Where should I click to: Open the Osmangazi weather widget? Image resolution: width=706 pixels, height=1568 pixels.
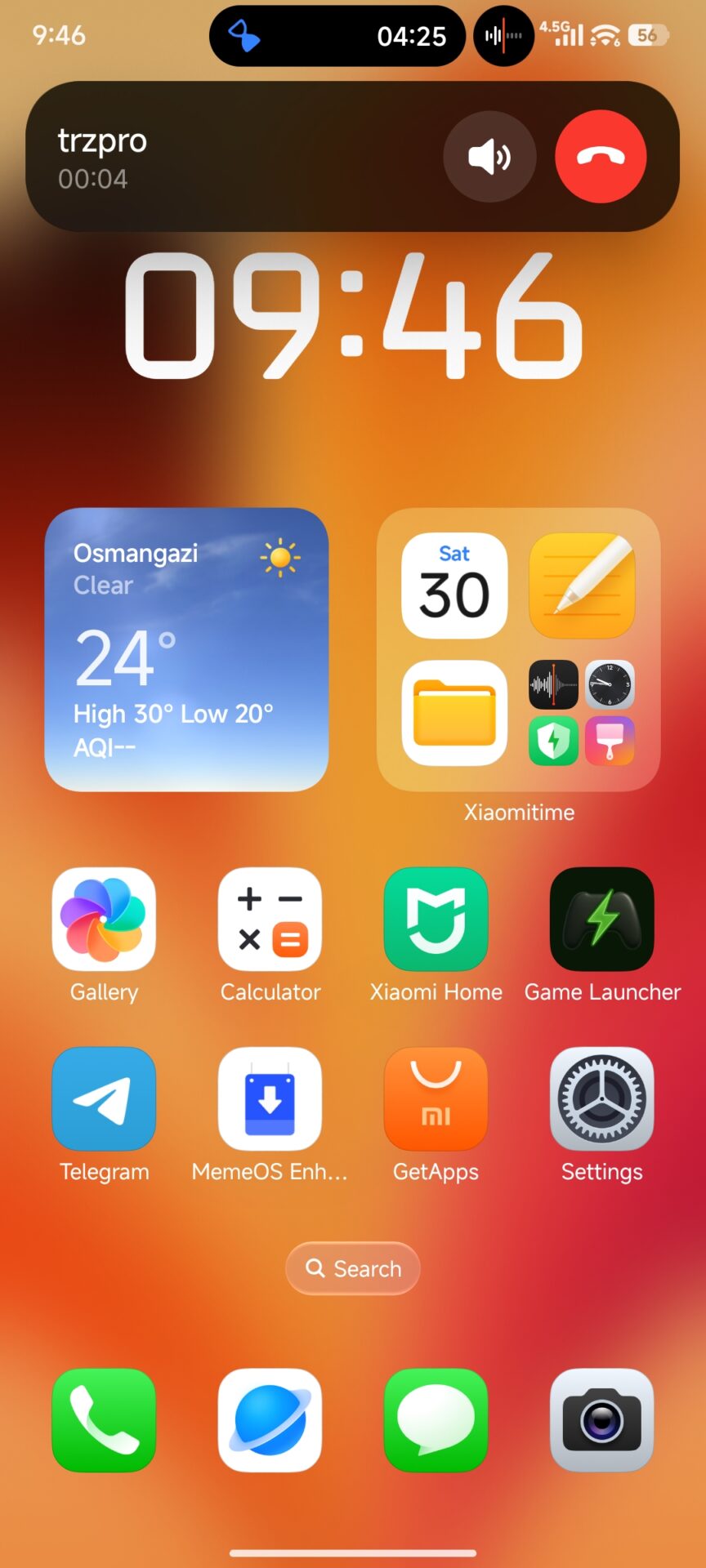pyautogui.click(x=186, y=649)
